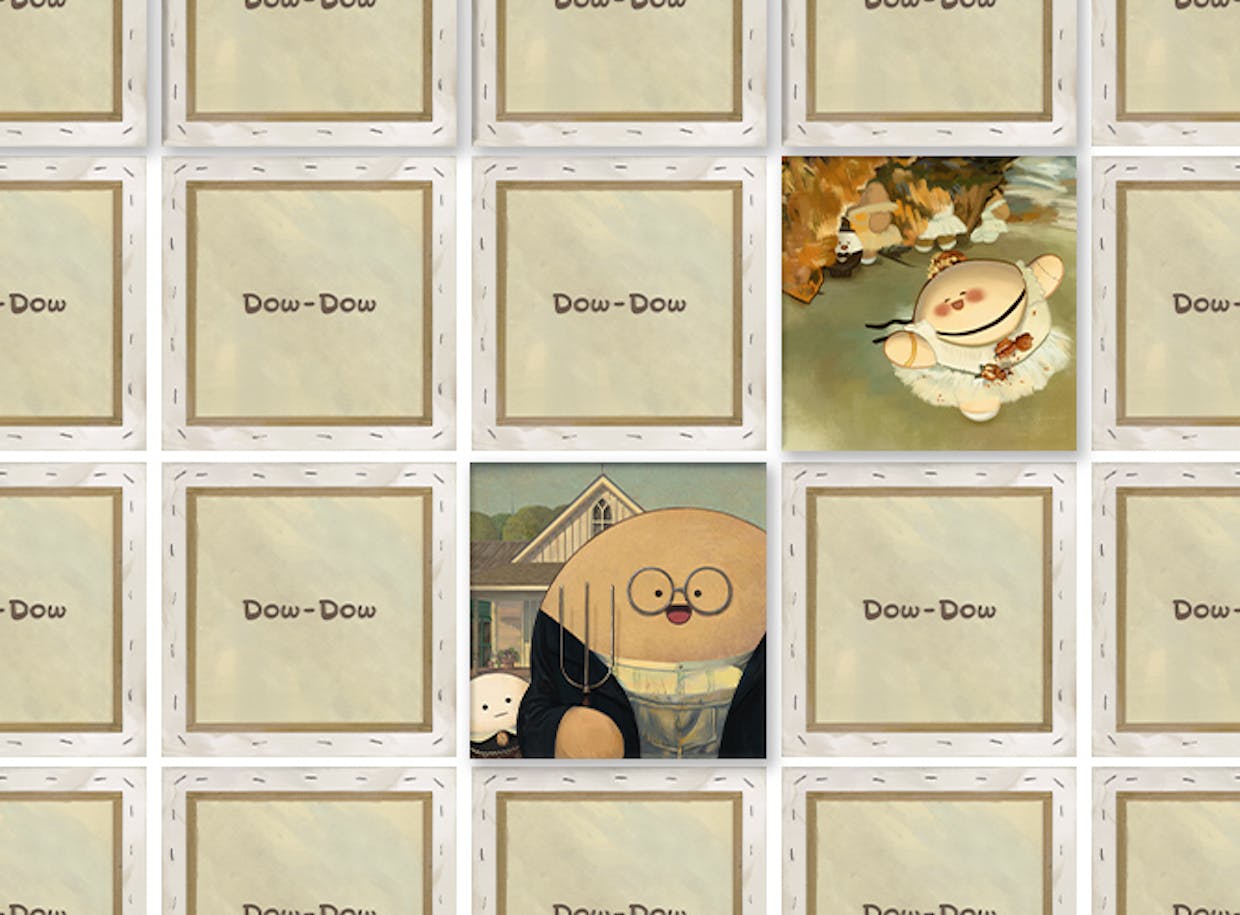The image size is (1240, 915).
Task: Flip the Dow-Dow card directly above the farmer card
Action: pyautogui.click(x=618, y=303)
